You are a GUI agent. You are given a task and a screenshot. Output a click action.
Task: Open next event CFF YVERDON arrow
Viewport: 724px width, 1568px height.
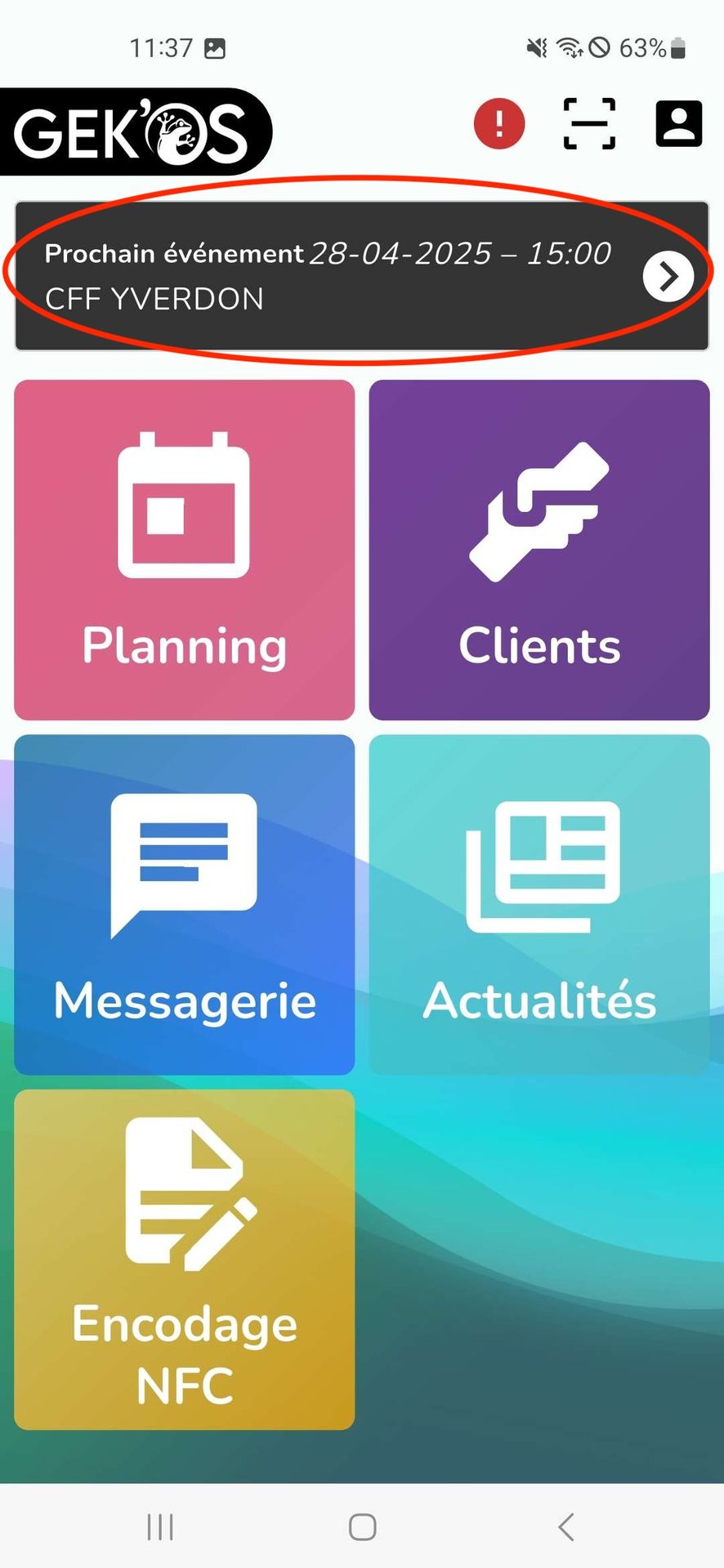pyautogui.click(x=668, y=277)
